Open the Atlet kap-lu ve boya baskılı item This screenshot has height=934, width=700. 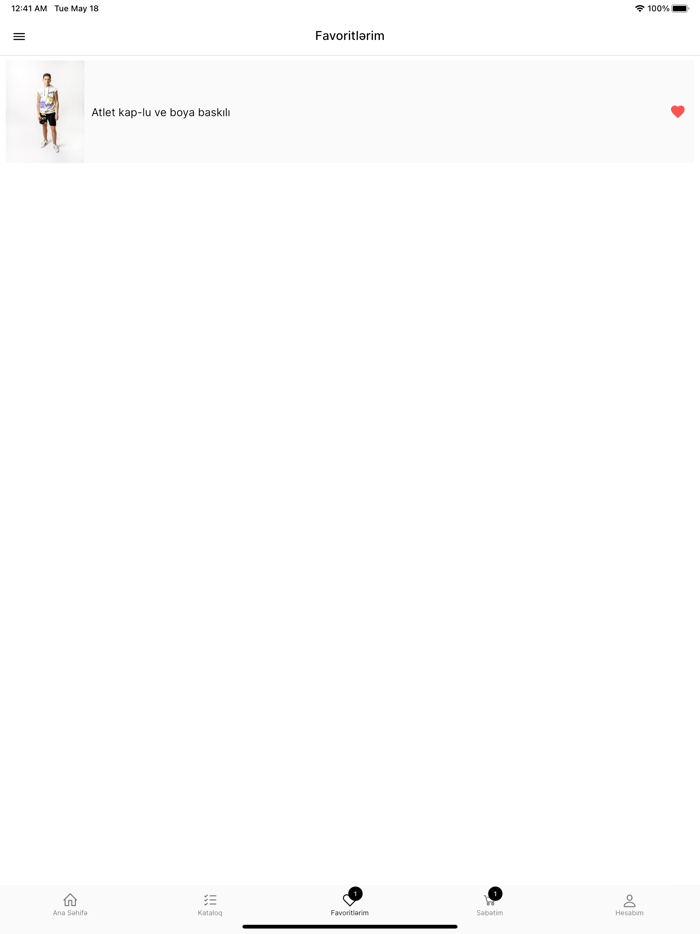tap(161, 112)
